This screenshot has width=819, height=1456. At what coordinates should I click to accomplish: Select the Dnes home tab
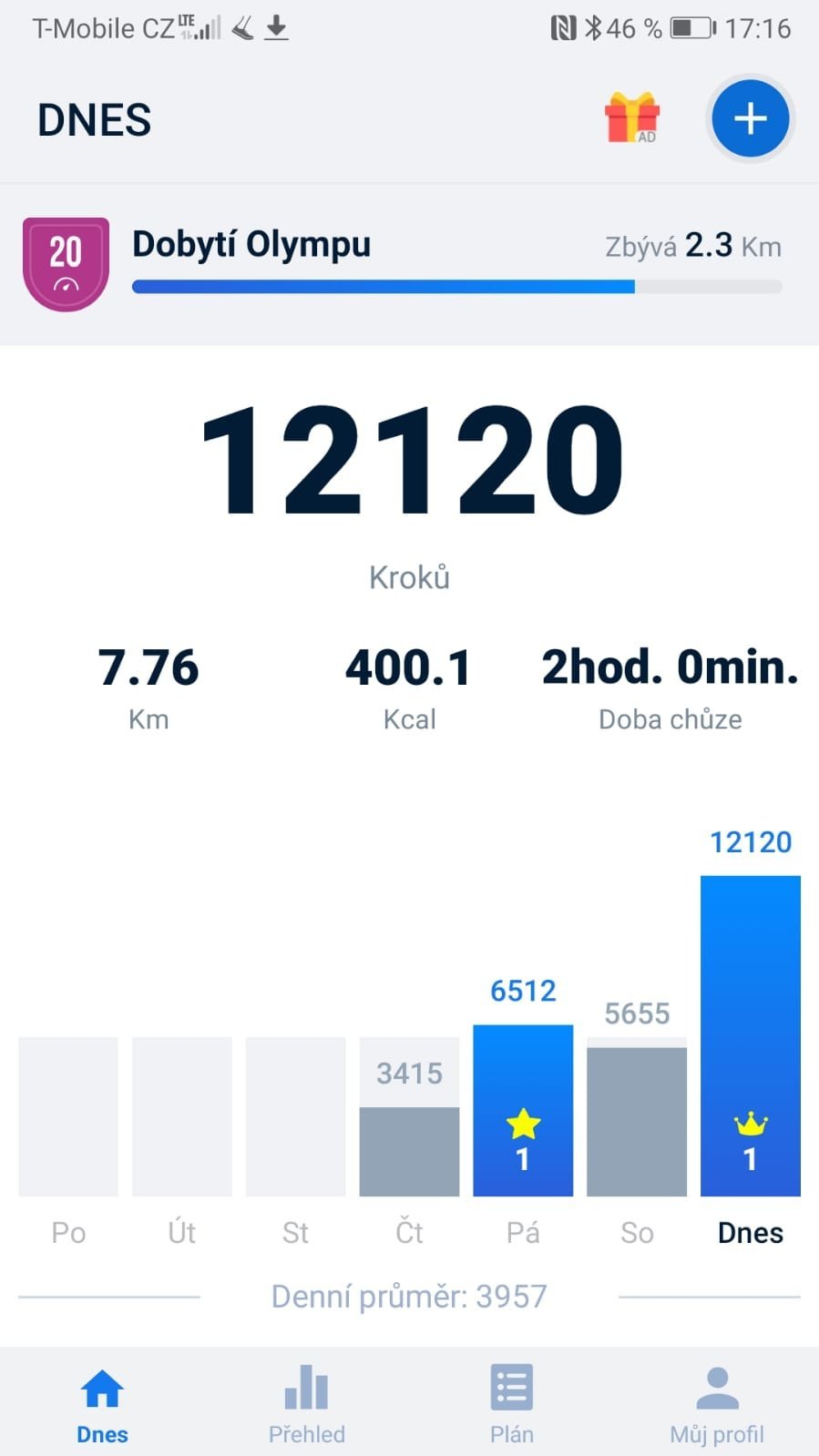click(x=102, y=1404)
